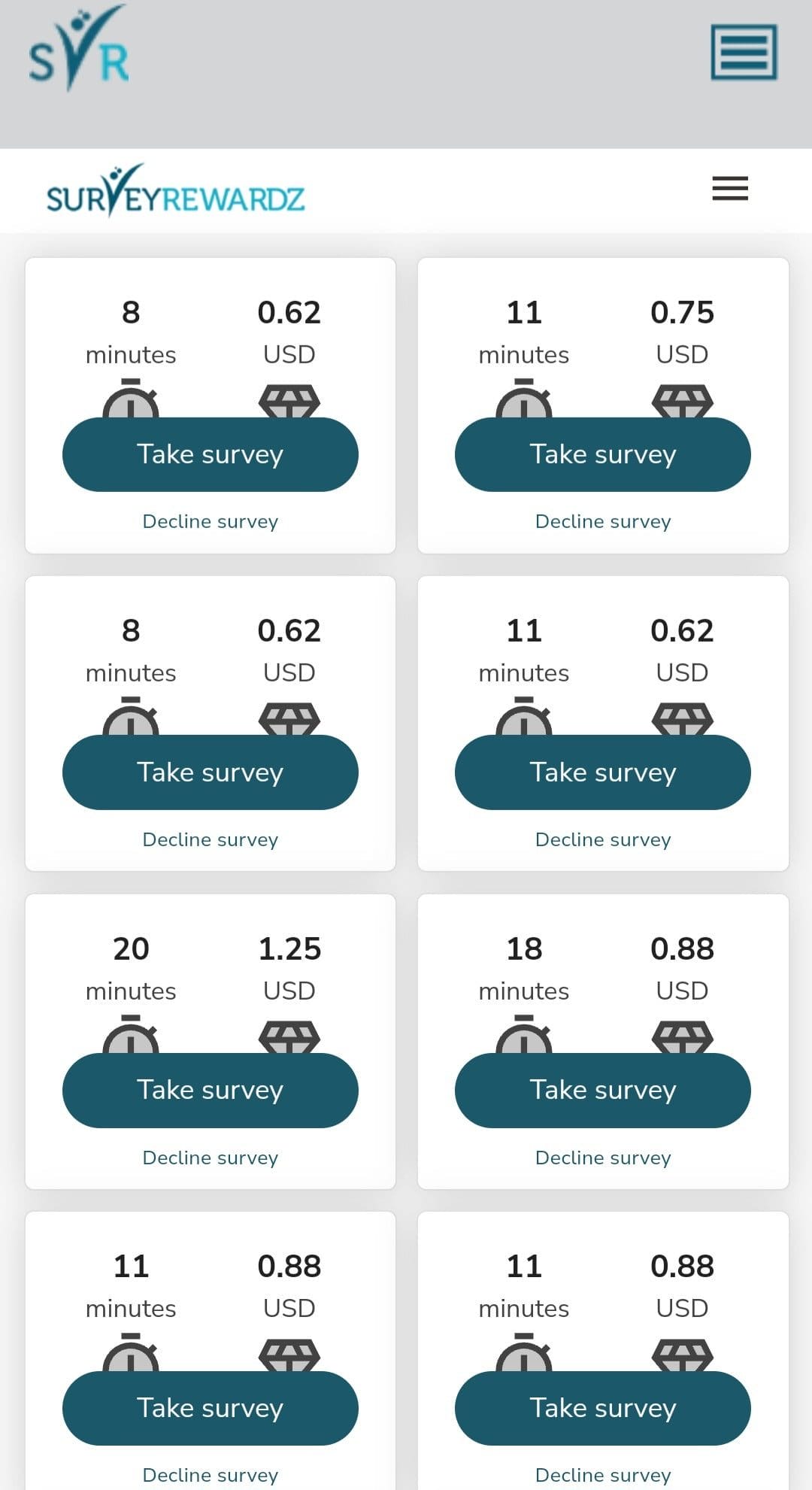Decline the 20 minutes 1.25 USD survey

tap(210, 1158)
